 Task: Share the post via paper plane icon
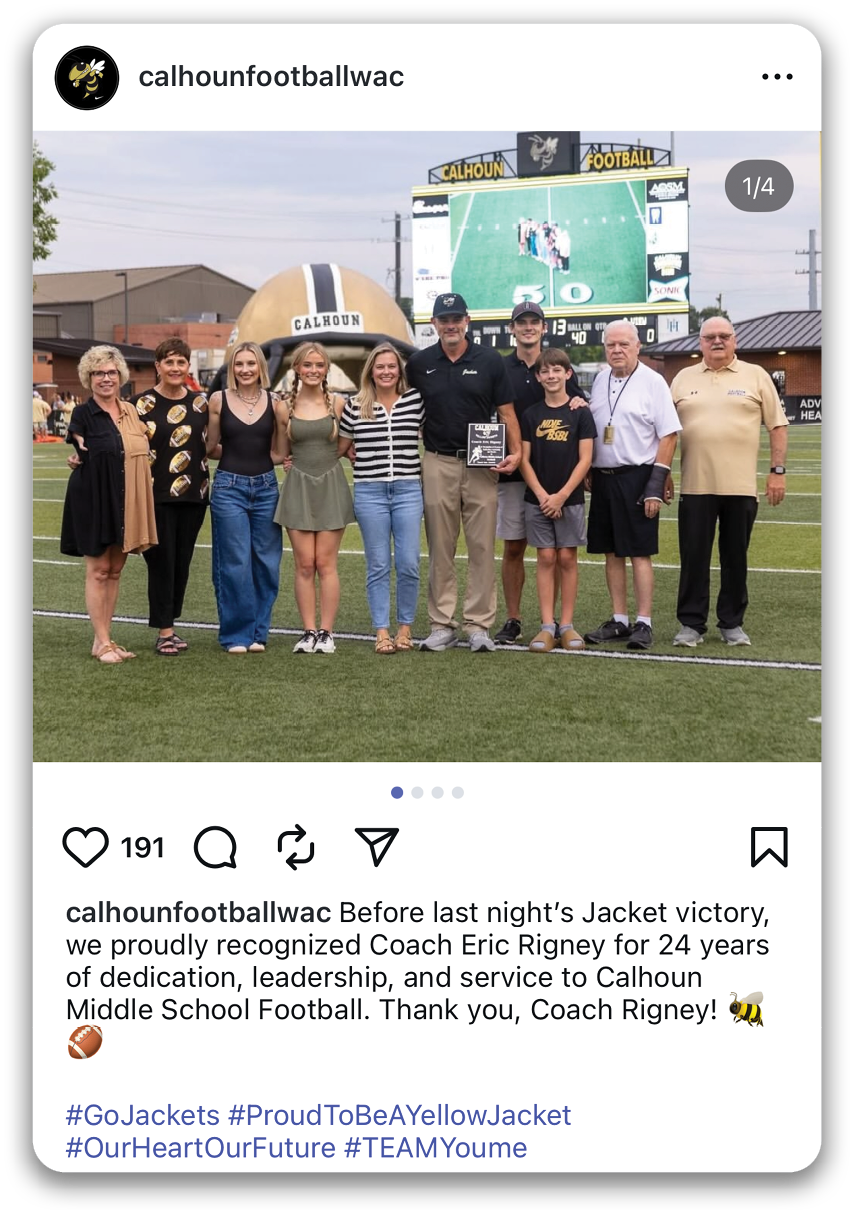pyautogui.click(x=377, y=847)
